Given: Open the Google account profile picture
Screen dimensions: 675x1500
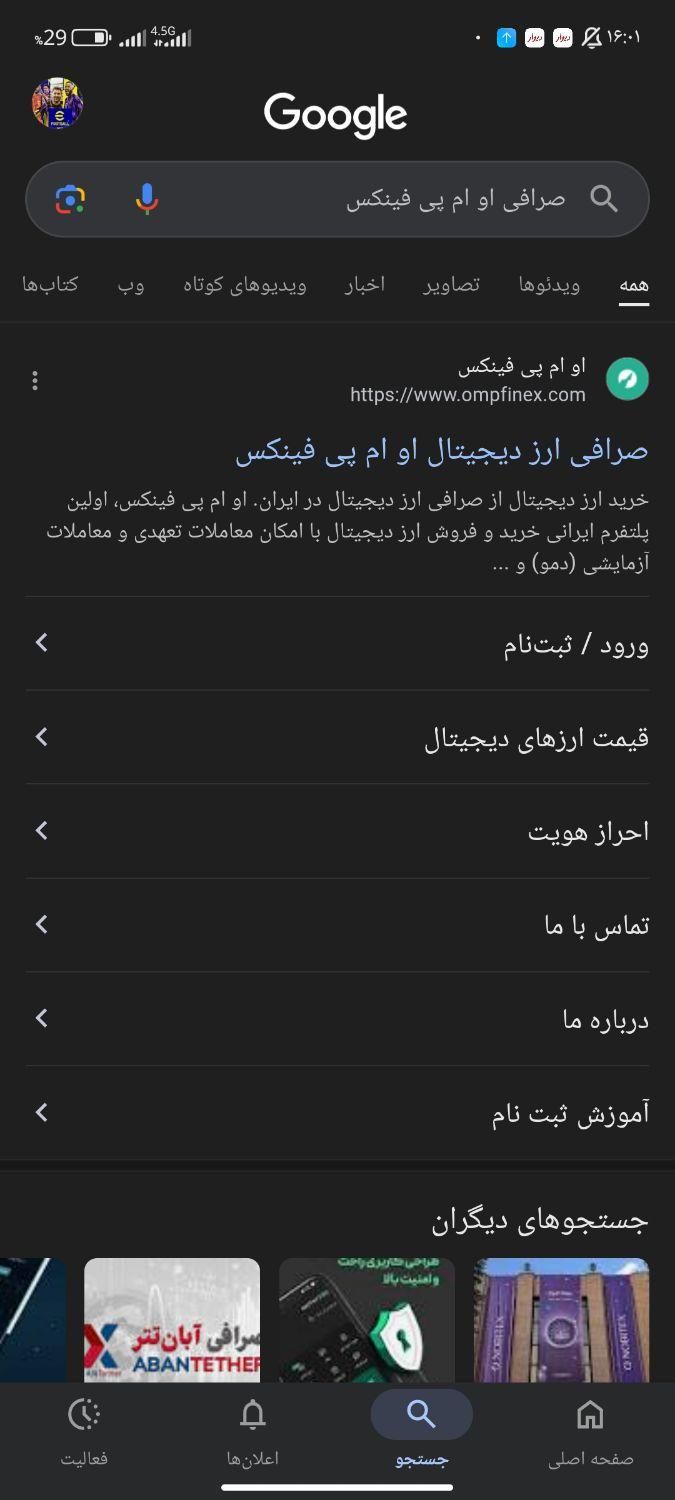Looking at the screenshot, I should (x=57, y=104).
